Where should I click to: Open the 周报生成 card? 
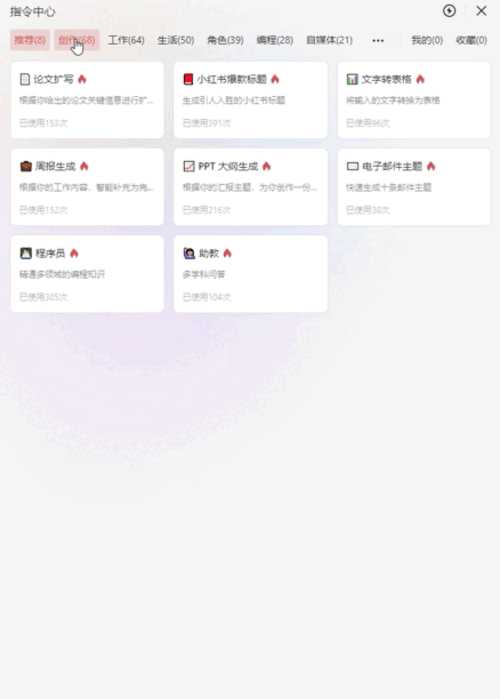(x=87, y=187)
